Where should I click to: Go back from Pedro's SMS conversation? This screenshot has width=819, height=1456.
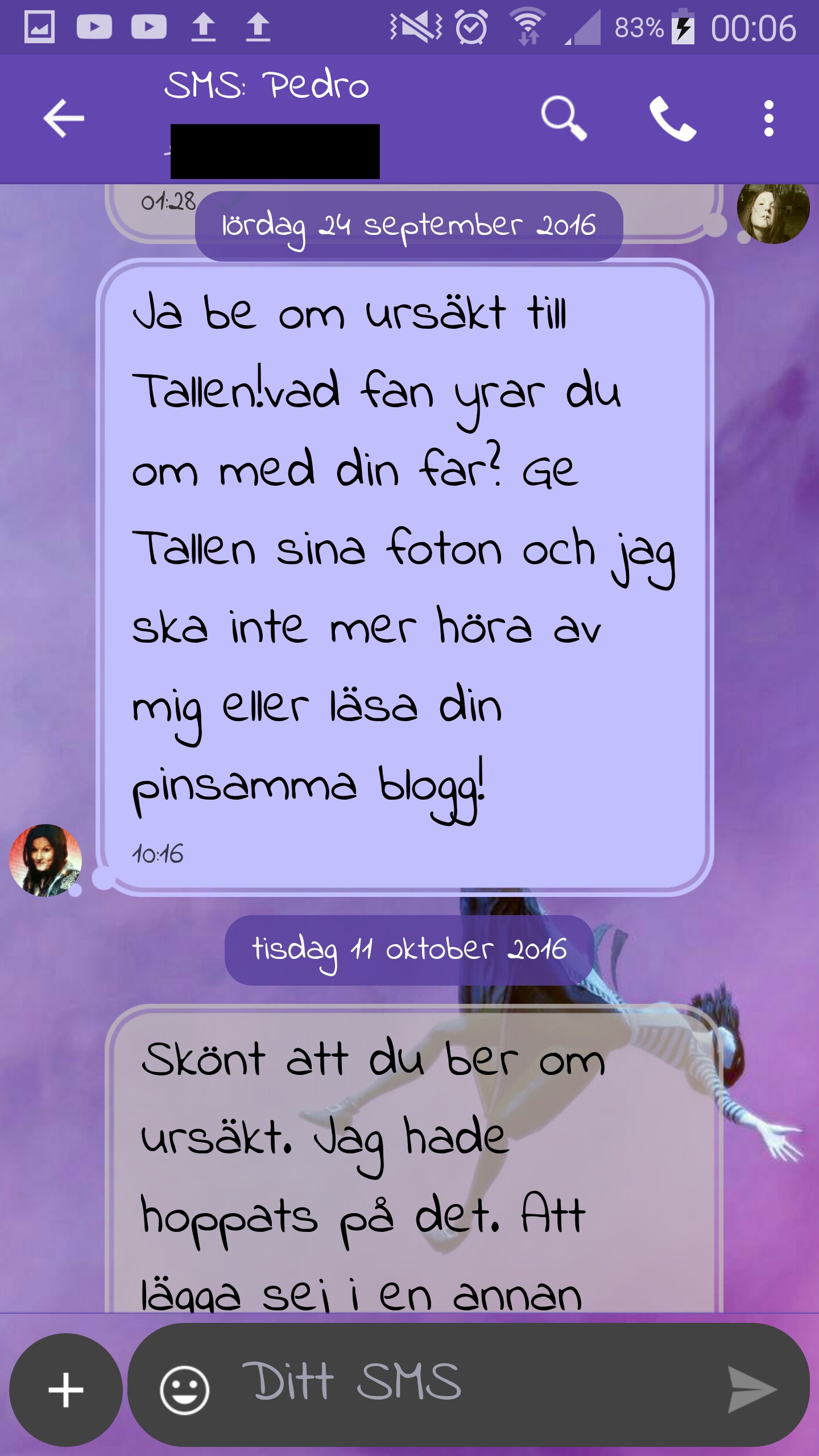(x=64, y=118)
